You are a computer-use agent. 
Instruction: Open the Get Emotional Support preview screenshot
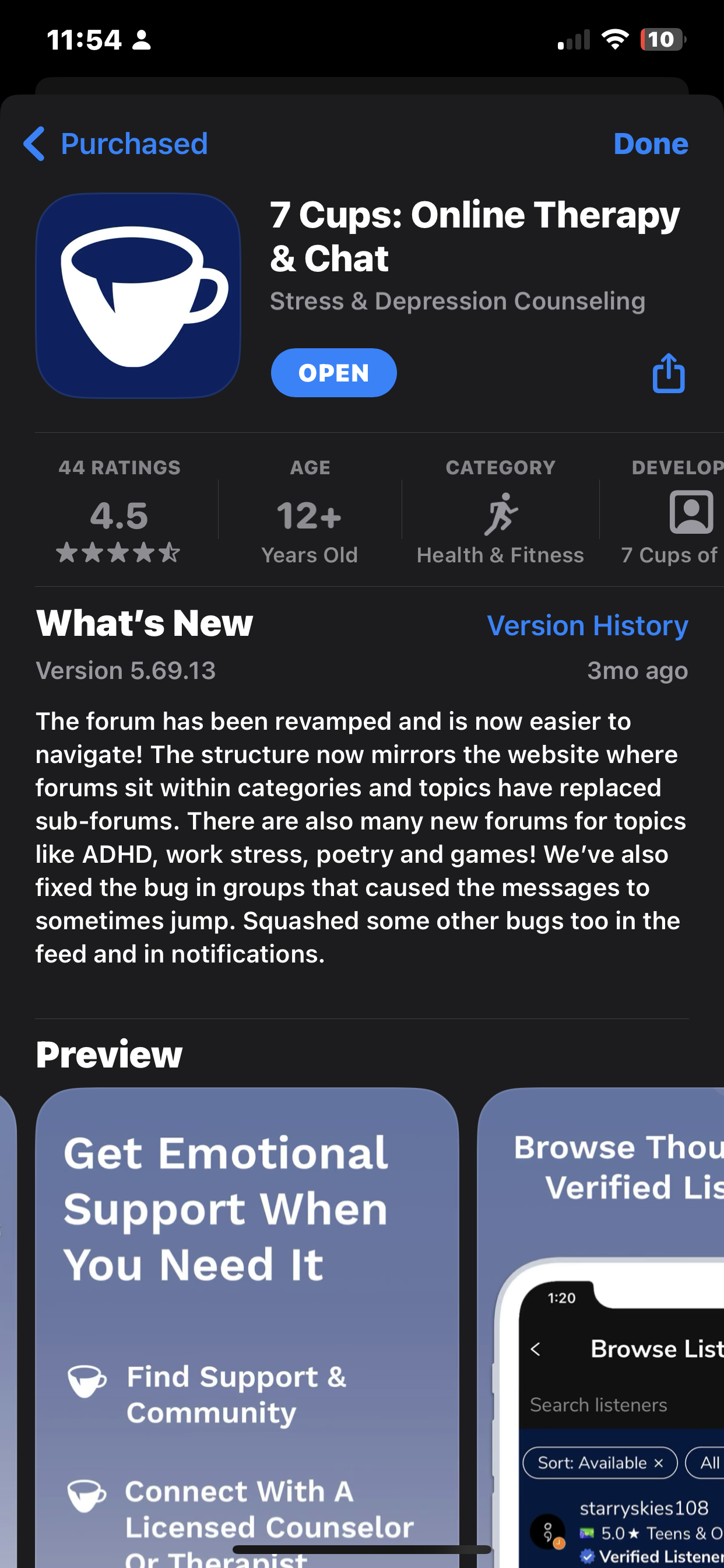[x=247, y=1327]
